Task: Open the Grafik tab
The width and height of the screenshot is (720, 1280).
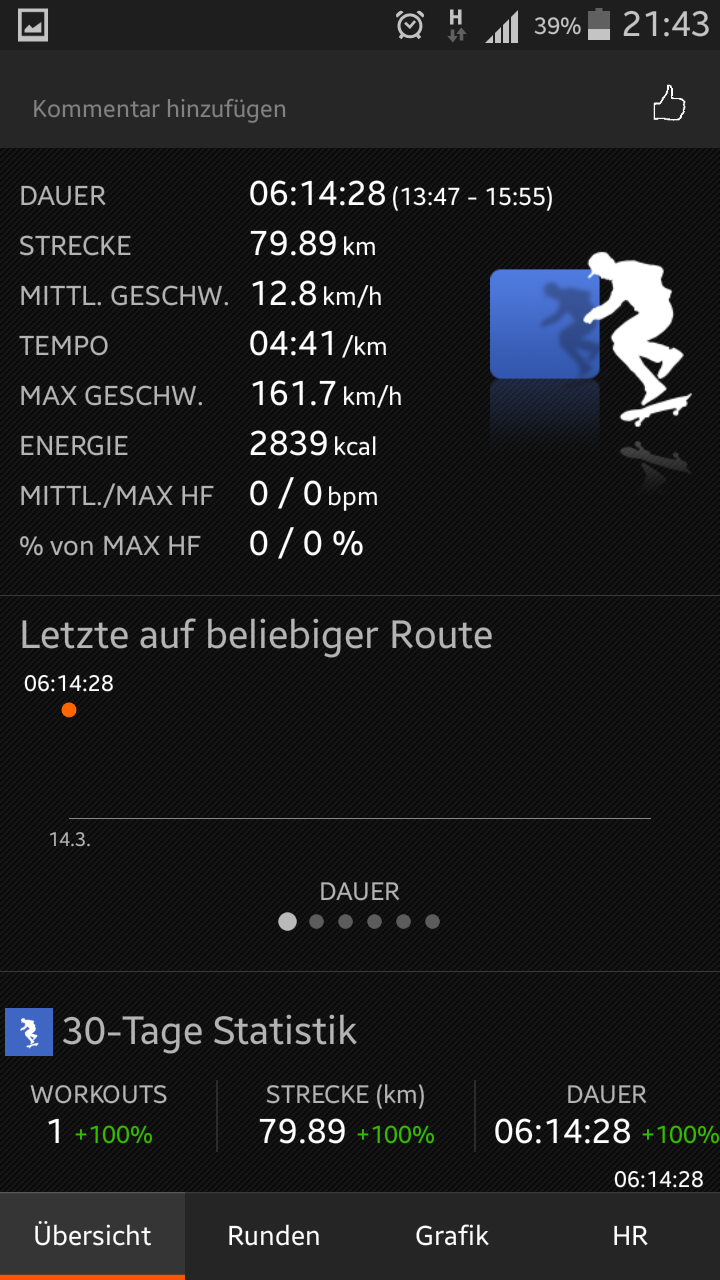Action: tap(452, 1236)
